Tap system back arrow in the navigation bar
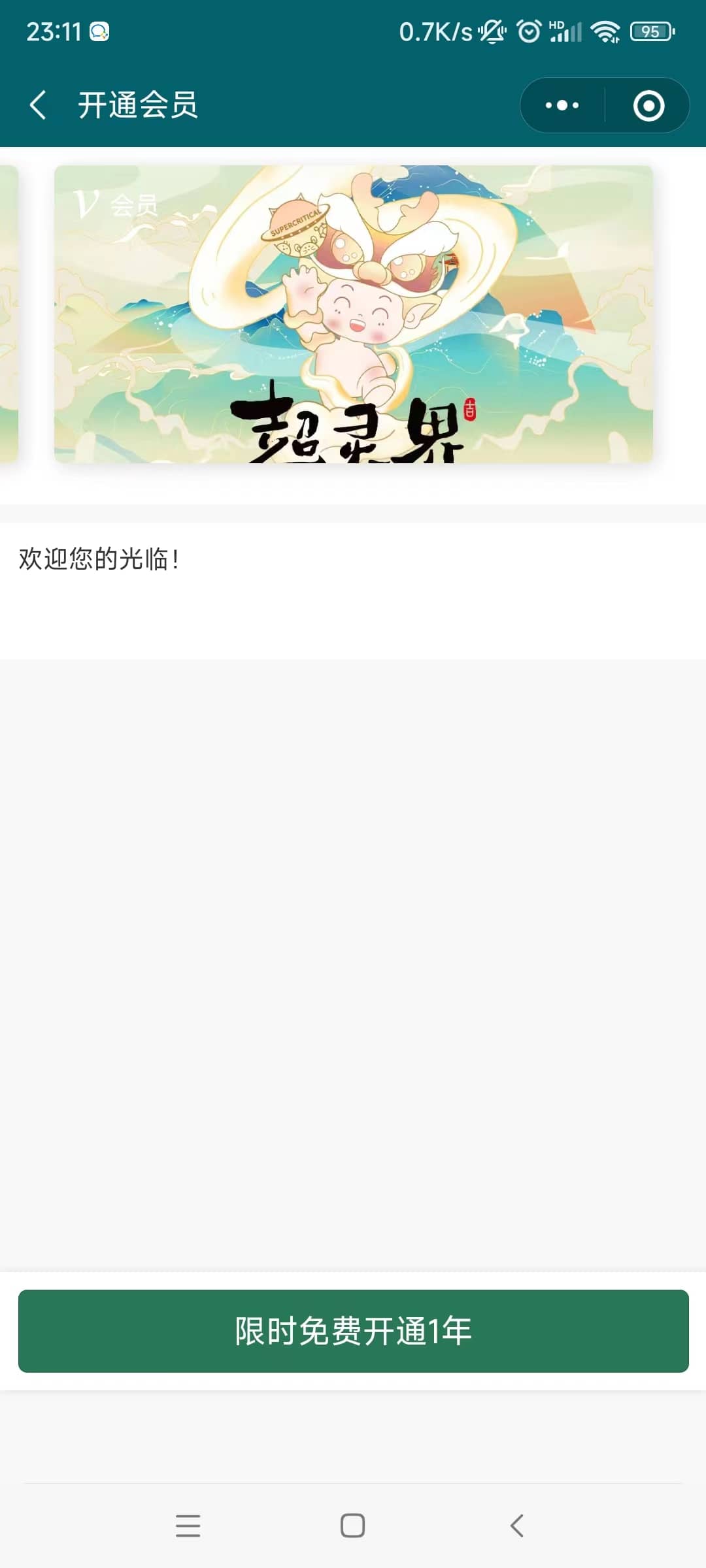706x1568 pixels. (x=517, y=1526)
